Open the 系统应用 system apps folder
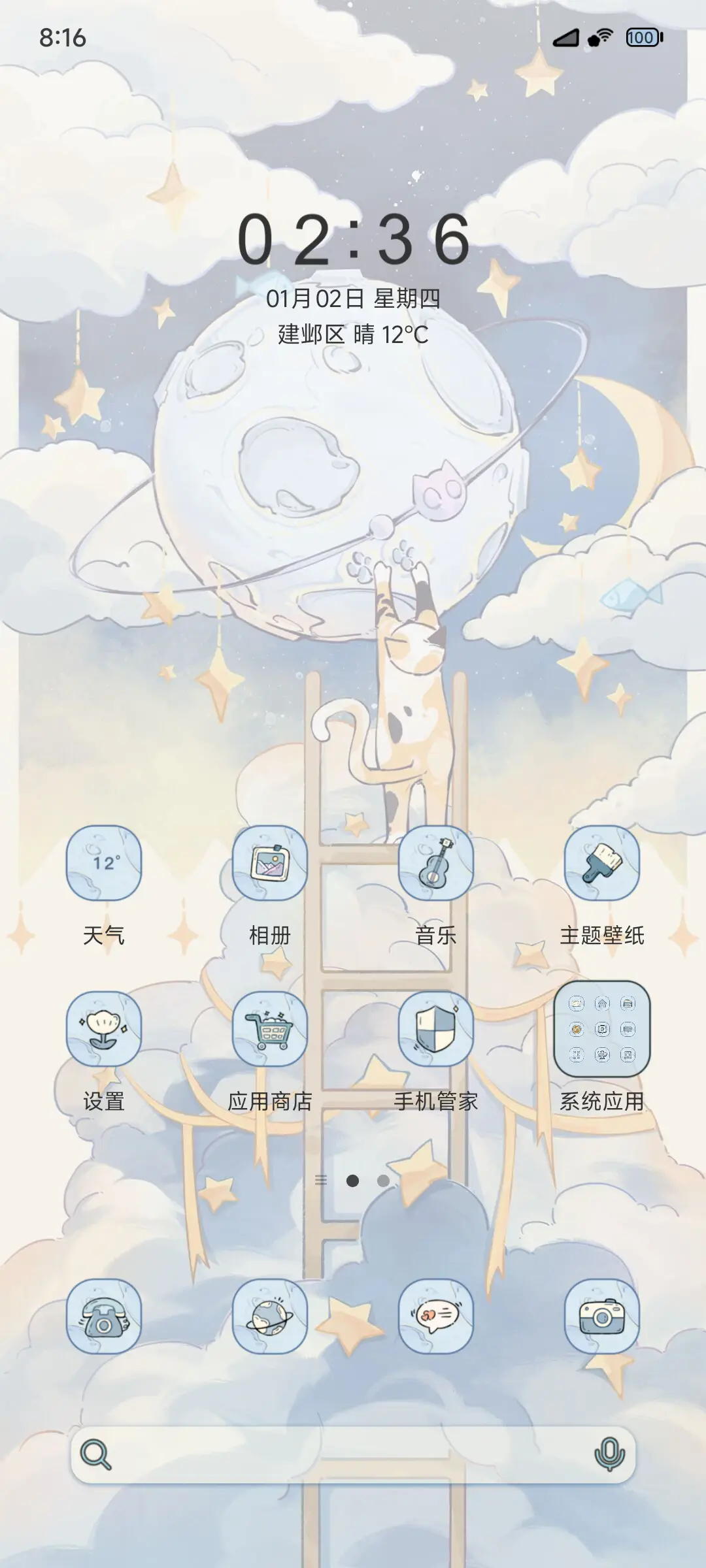Screen dimensions: 706x1568 click(x=601, y=1028)
